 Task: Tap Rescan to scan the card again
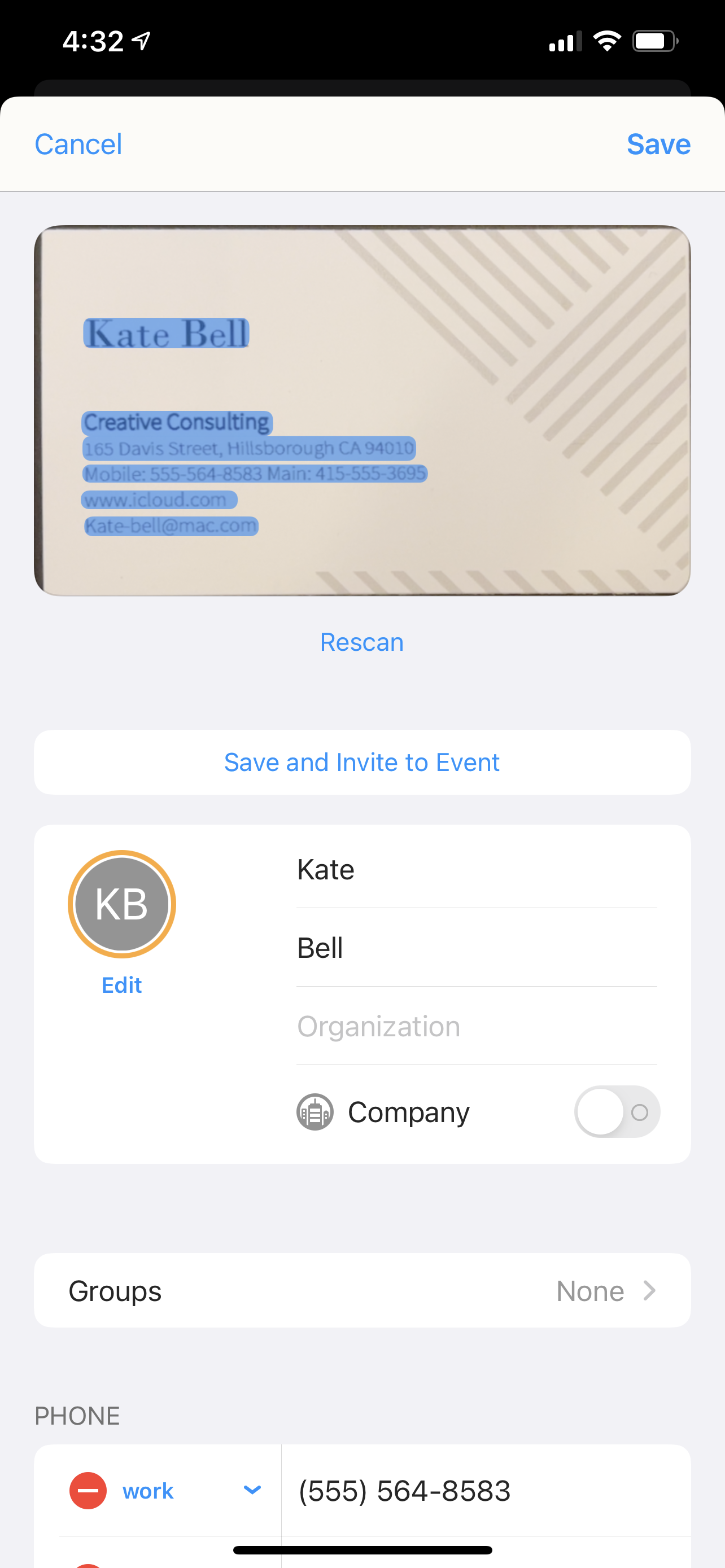tap(362, 642)
